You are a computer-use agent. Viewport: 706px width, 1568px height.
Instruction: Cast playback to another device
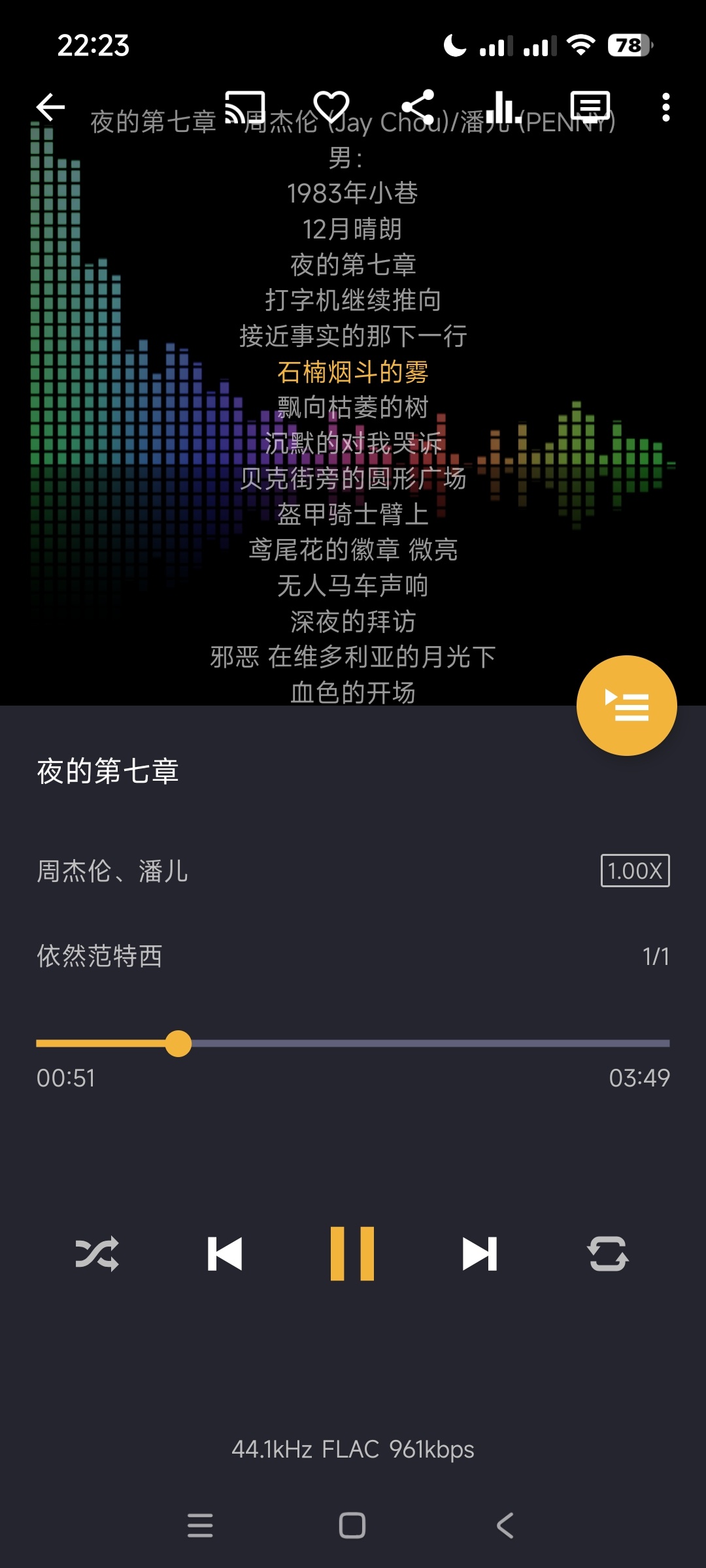[x=244, y=108]
